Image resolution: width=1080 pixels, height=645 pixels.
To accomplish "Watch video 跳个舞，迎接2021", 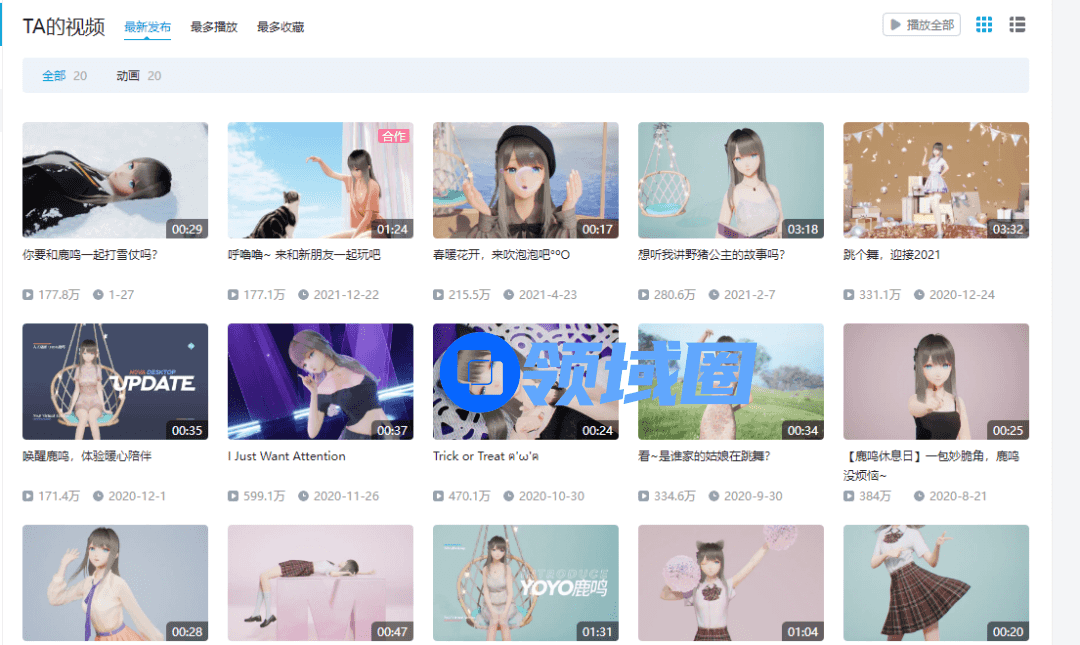I will point(935,180).
